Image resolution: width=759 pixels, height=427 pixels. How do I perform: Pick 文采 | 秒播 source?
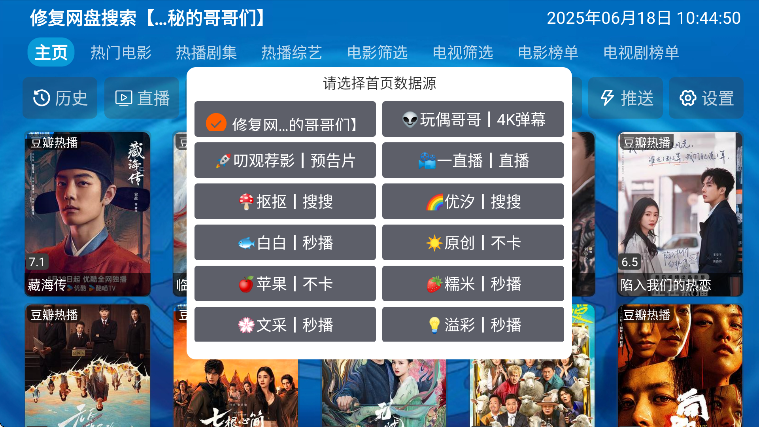[285, 324]
